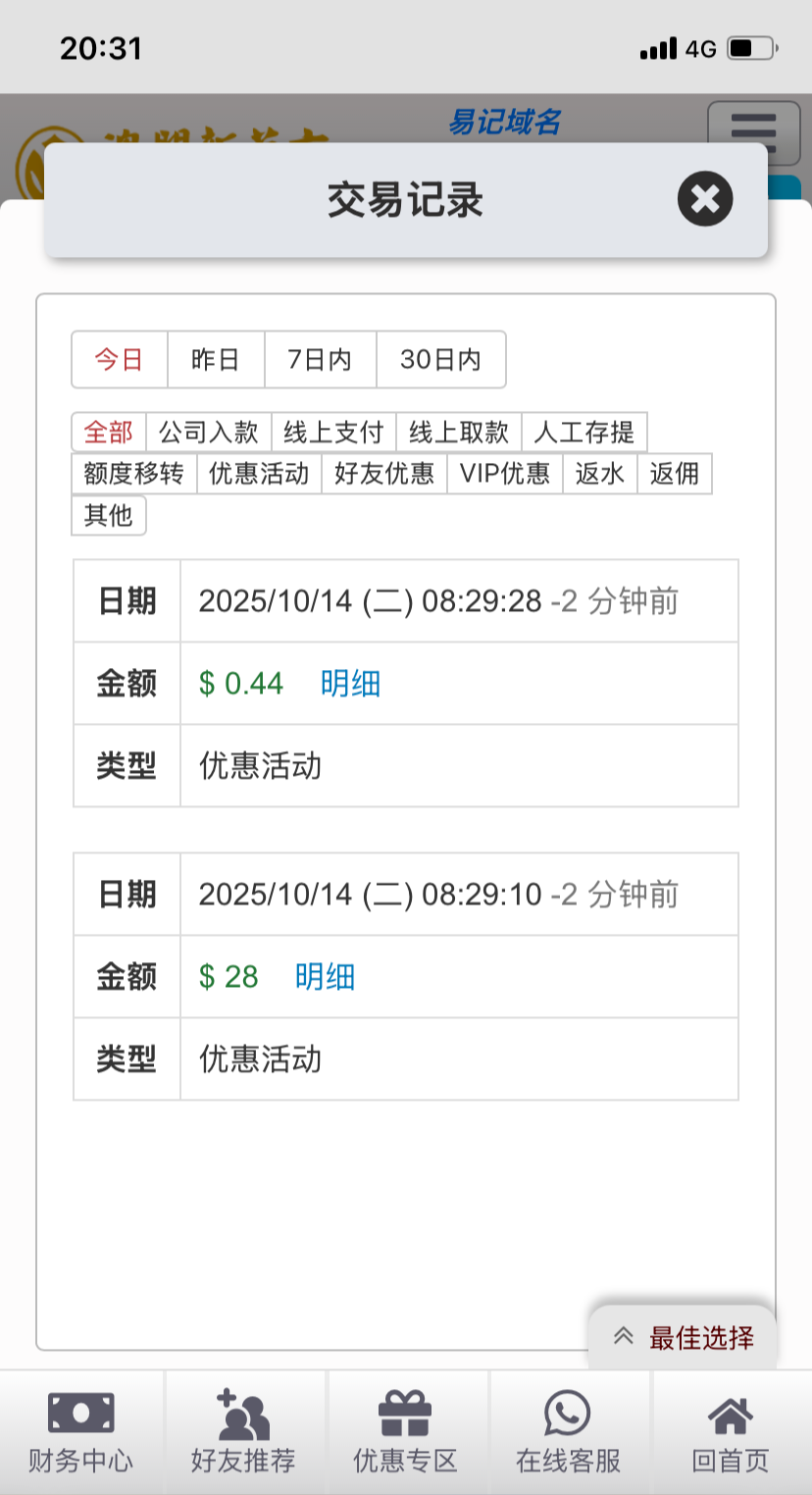
Task: Contact 在线客服 support
Action: (568, 1433)
